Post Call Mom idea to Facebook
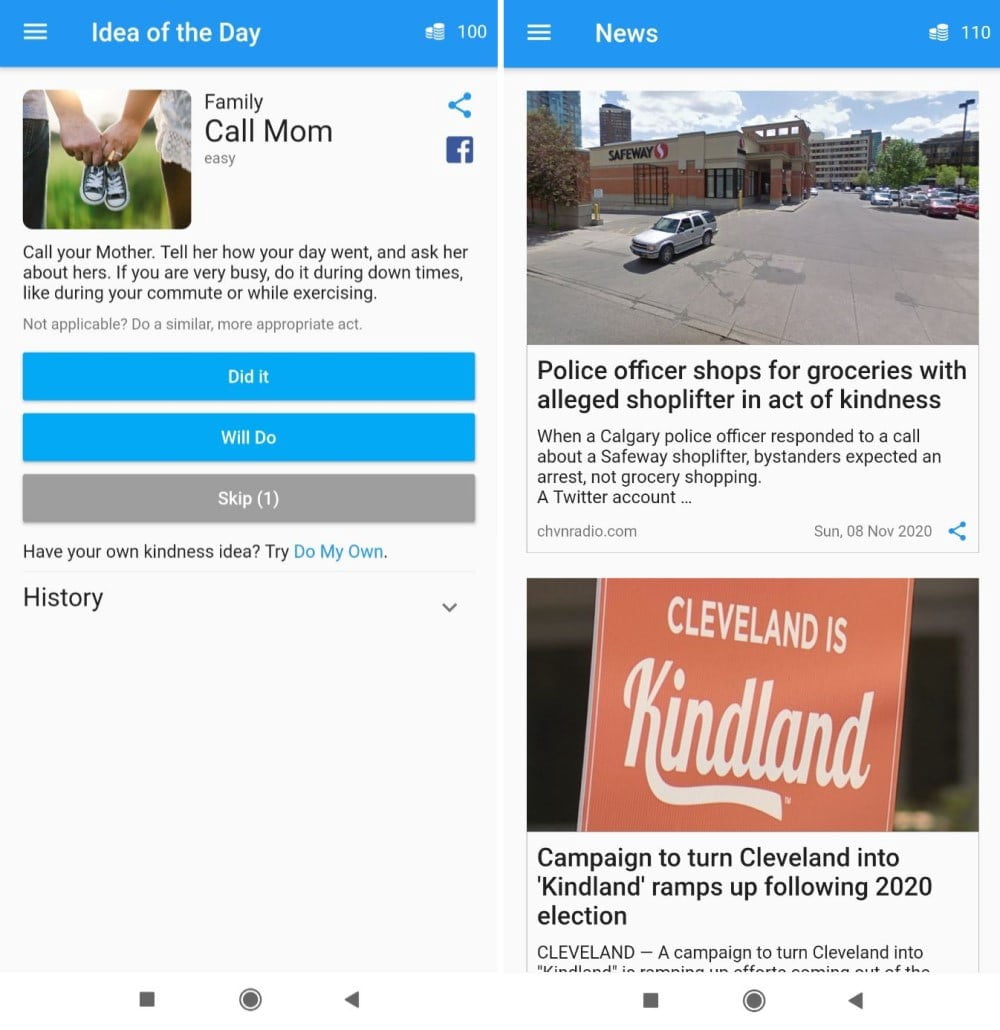Image resolution: width=1000 pixels, height=1030 pixels. [459, 150]
